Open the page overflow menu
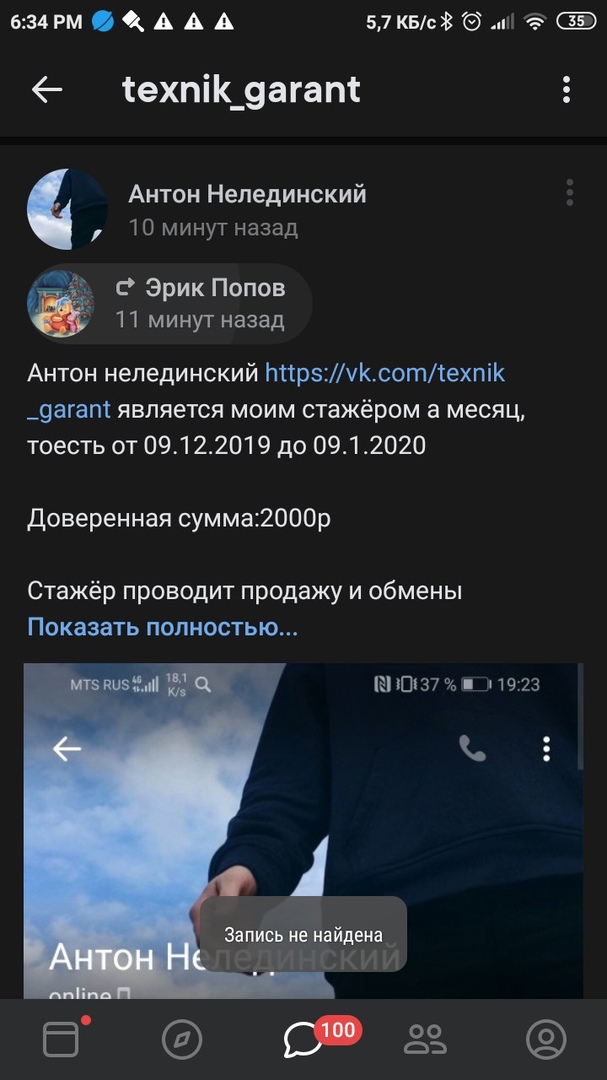 pyautogui.click(x=566, y=90)
